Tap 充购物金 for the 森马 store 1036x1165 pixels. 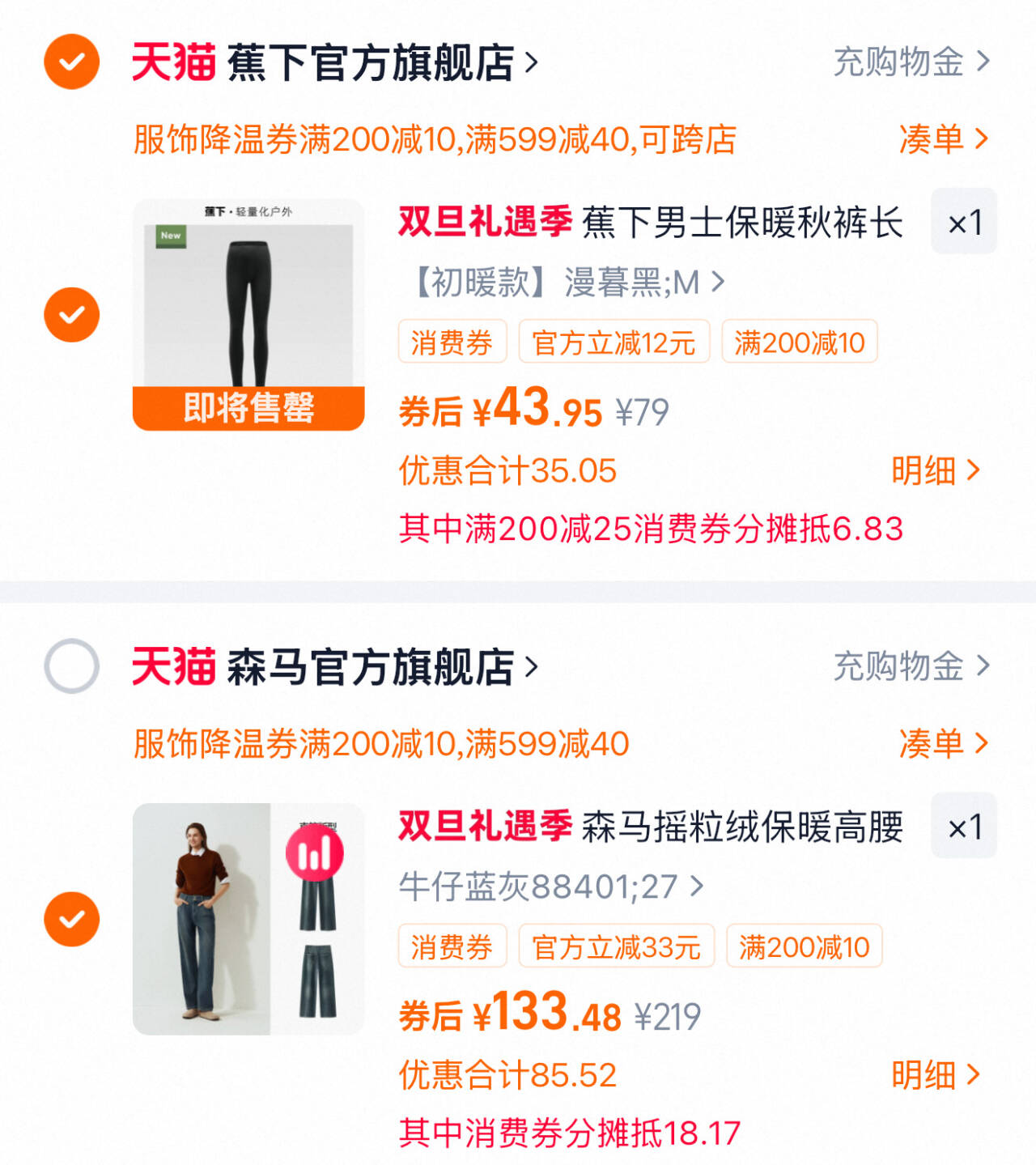click(911, 666)
